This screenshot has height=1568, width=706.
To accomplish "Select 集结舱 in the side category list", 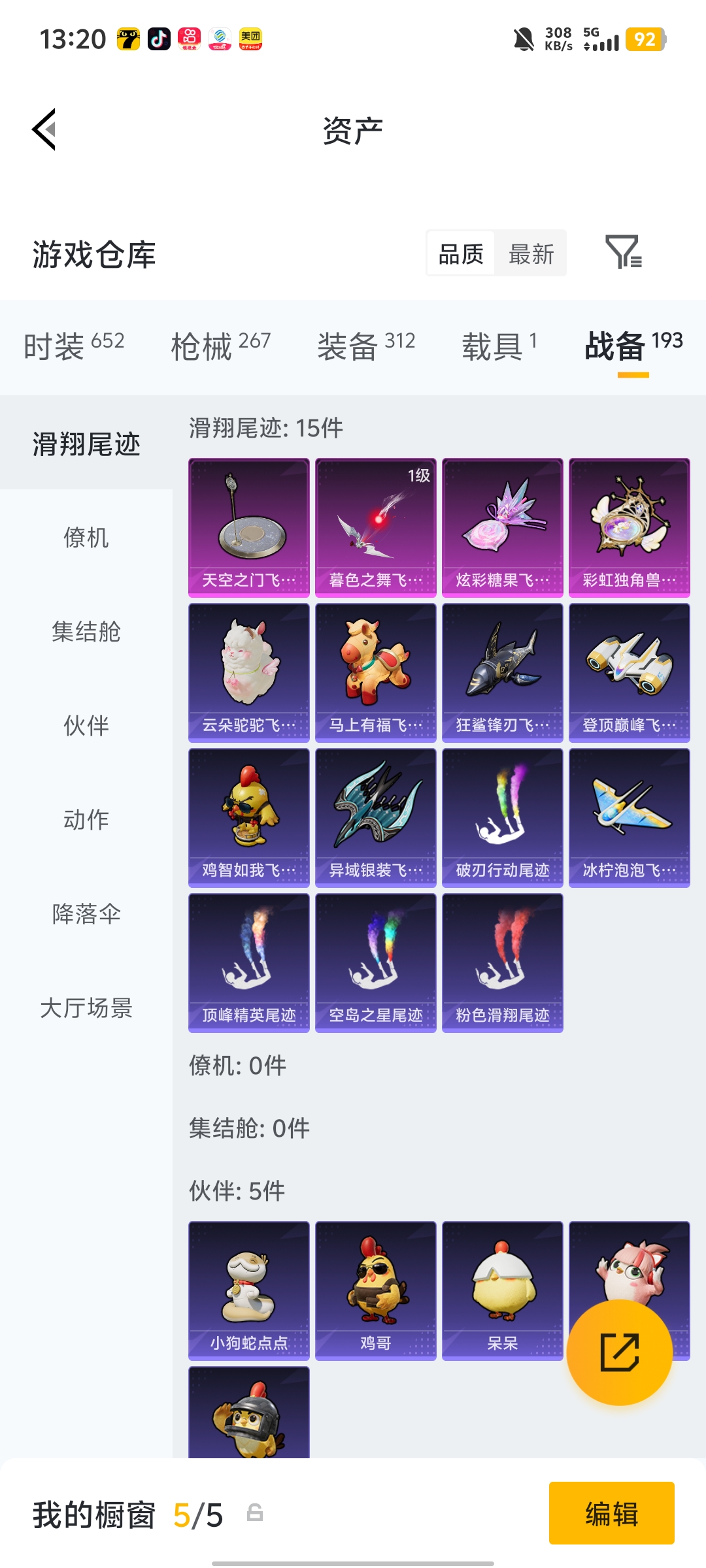I will click(x=86, y=631).
